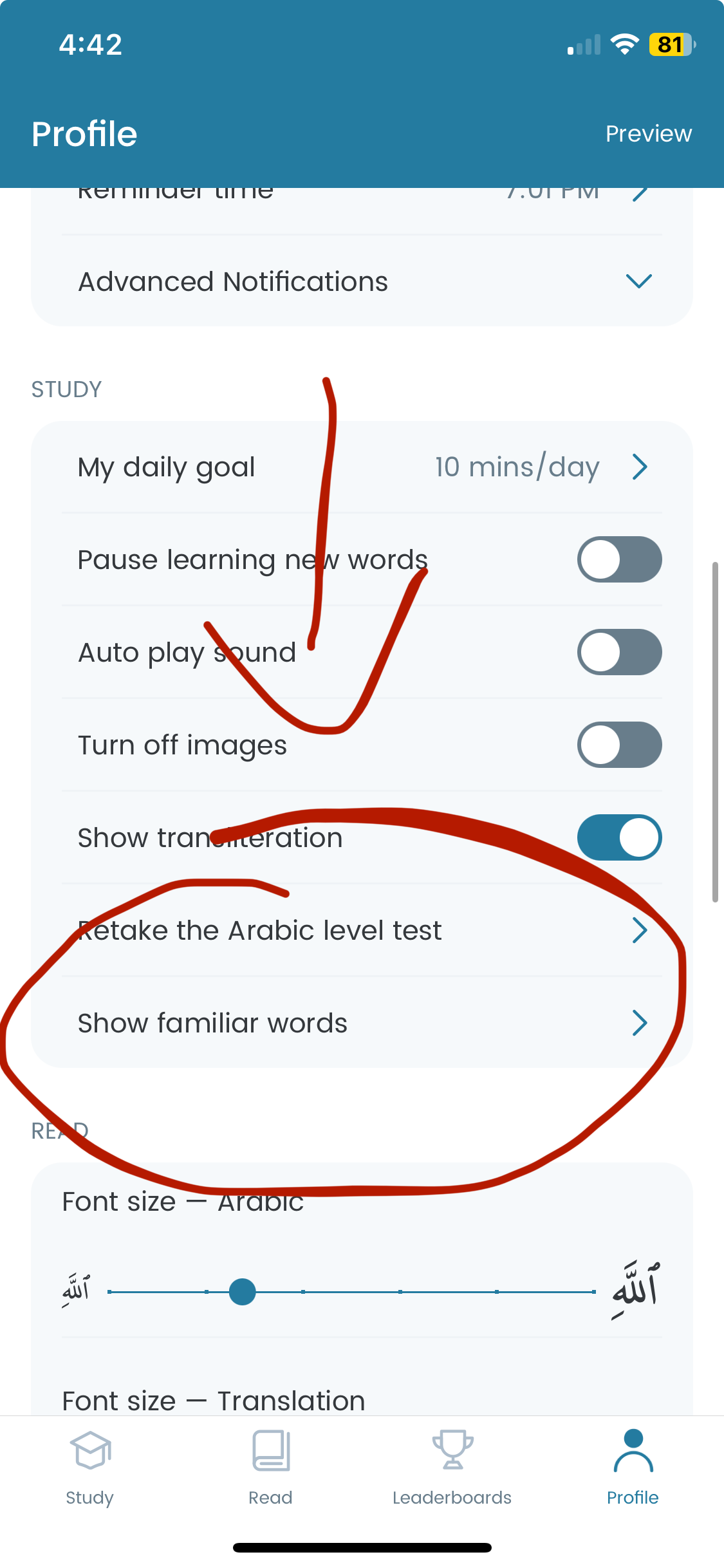The image size is (724, 1568).
Task: Switch to the Study tab
Action: 90,1468
